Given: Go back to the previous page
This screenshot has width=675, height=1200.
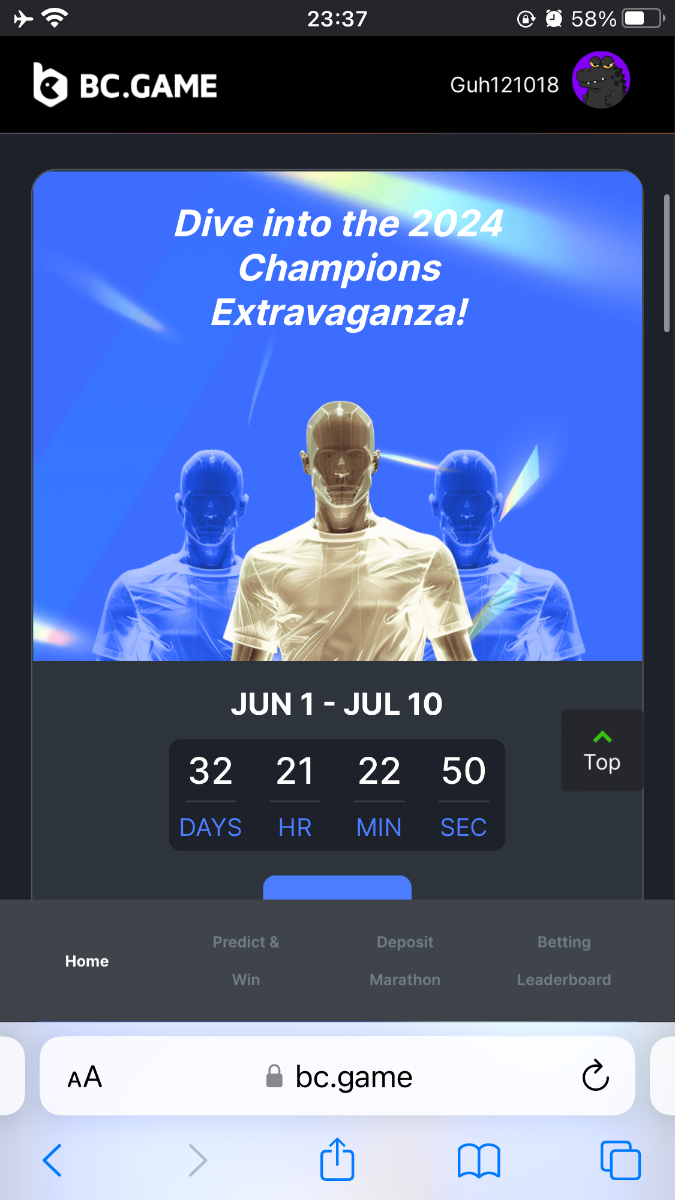Looking at the screenshot, I should pos(53,1161).
